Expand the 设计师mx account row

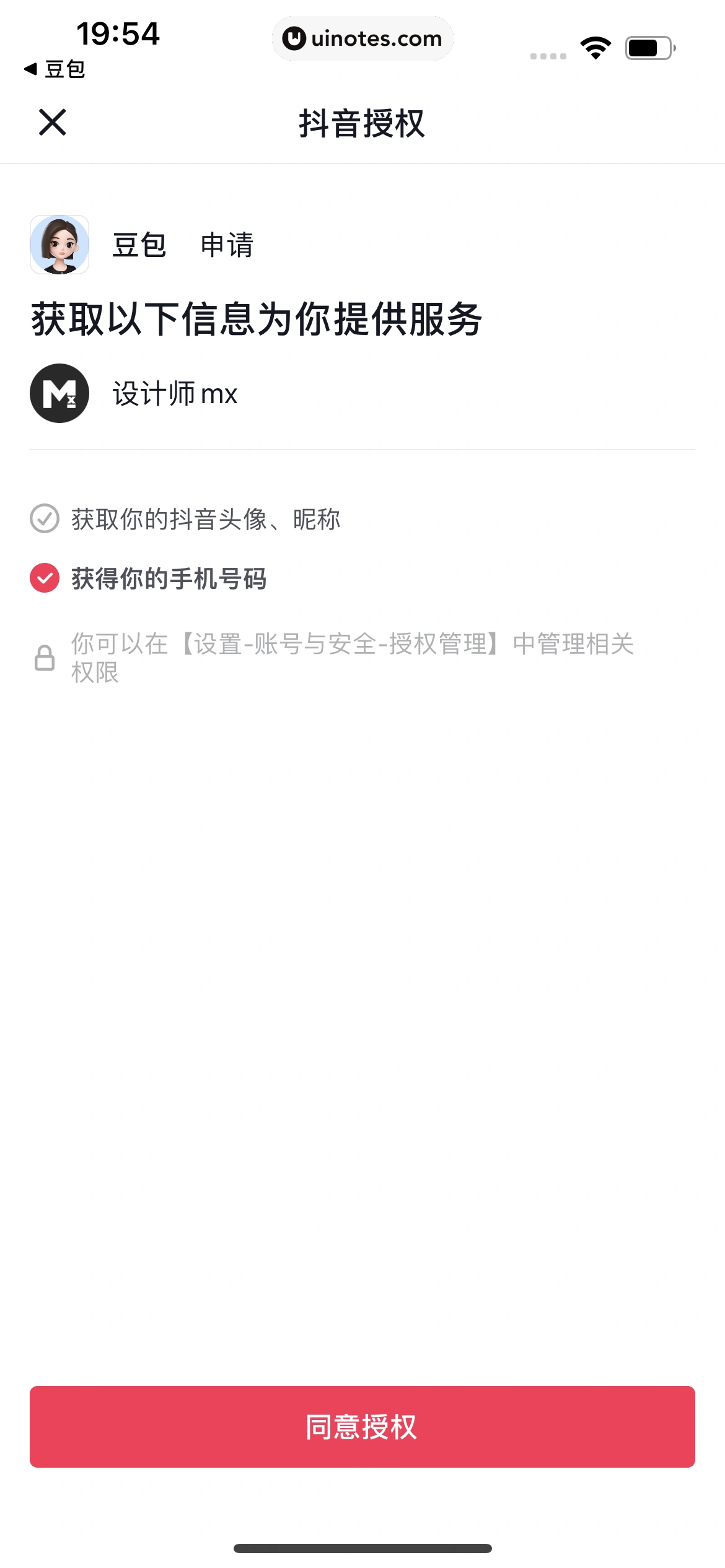pyautogui.click(x=175, y=393)
